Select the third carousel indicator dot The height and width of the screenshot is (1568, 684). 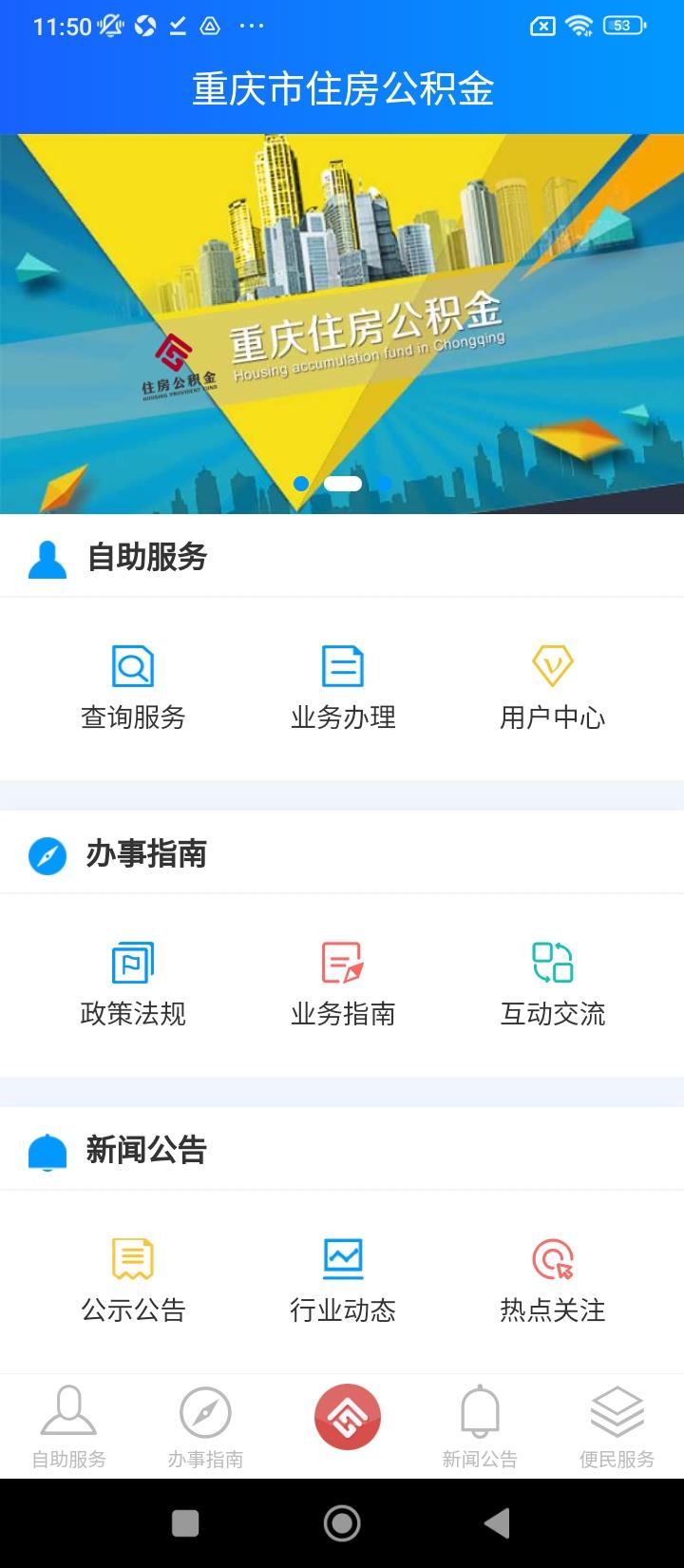pos(384,483)
